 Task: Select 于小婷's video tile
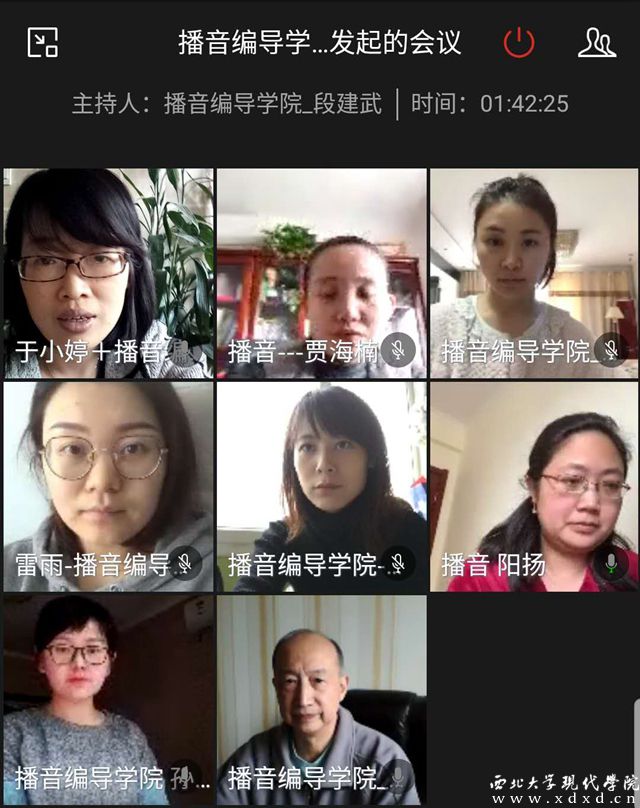coord(108,272)
